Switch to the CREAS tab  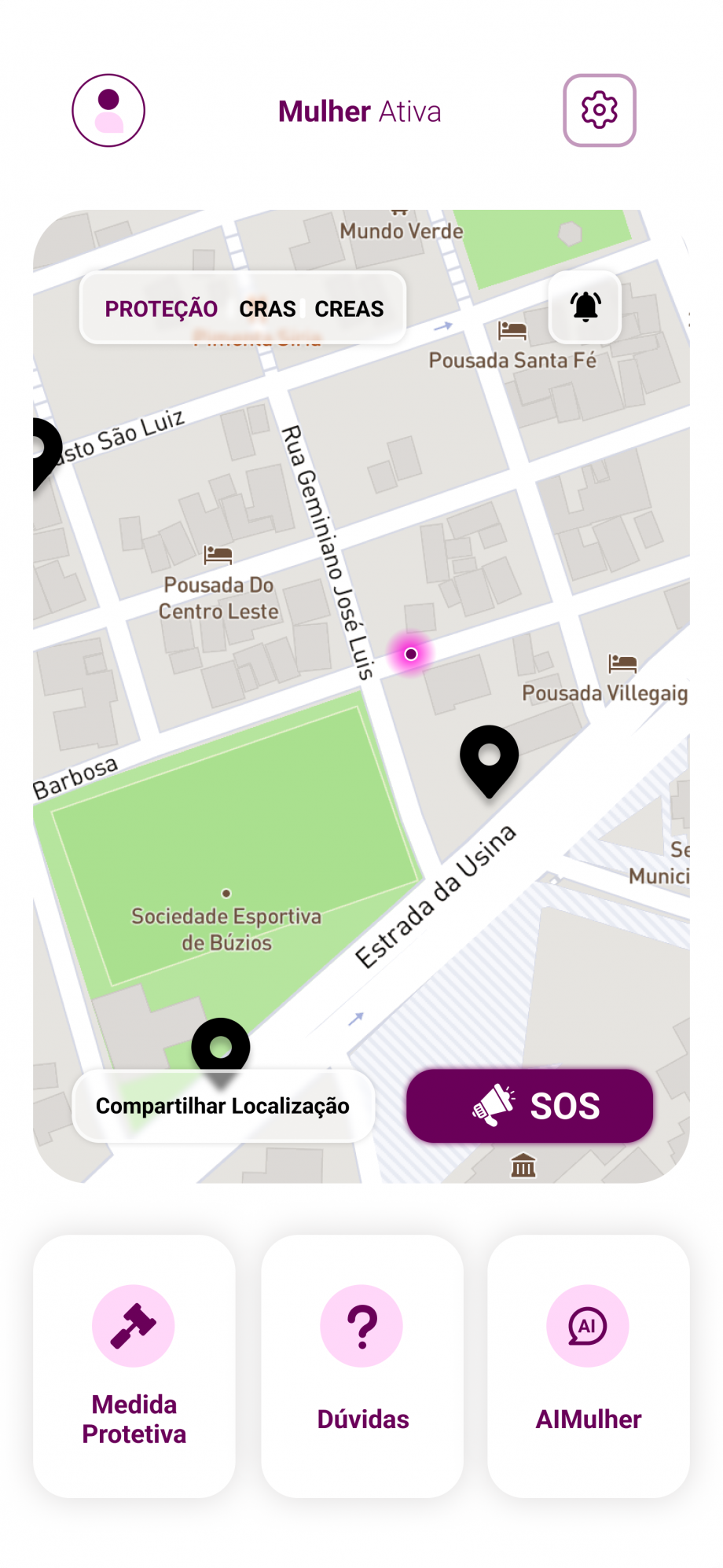click(x=349, y=309)
